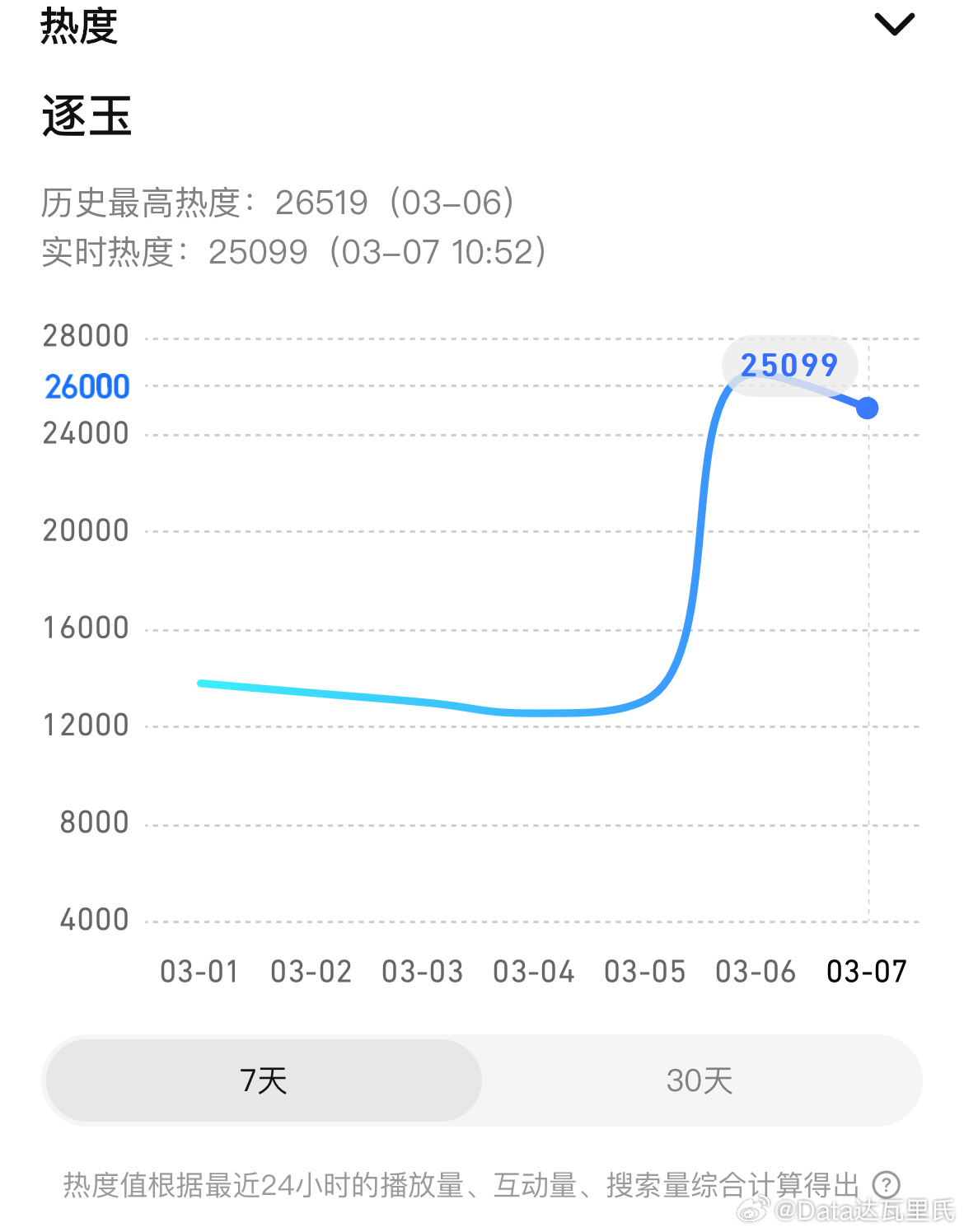Click the 25099 tooltip bubble on the chart

click(789, 365)
